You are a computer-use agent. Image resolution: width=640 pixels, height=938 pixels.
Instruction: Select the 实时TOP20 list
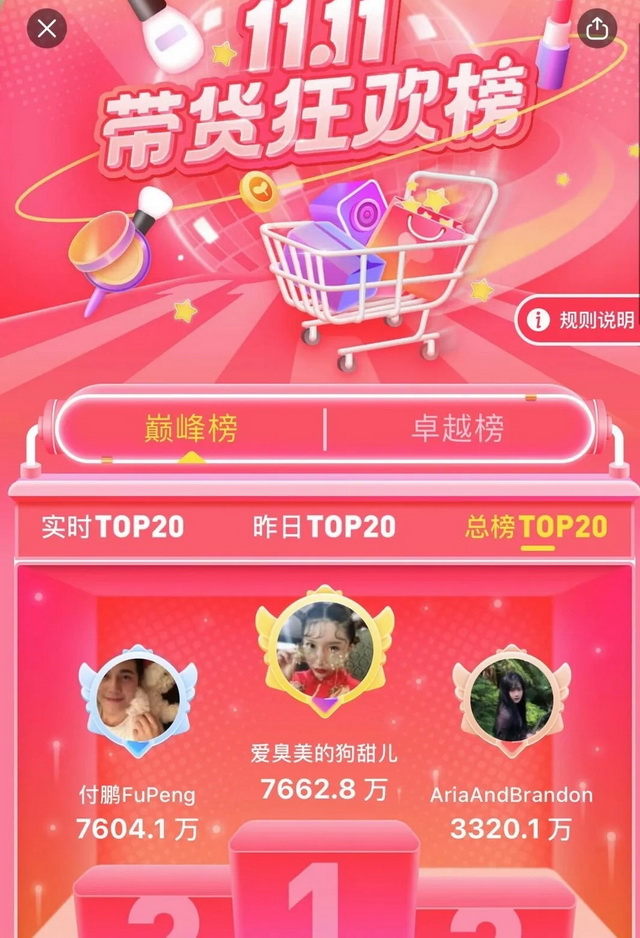coord(113,527)
